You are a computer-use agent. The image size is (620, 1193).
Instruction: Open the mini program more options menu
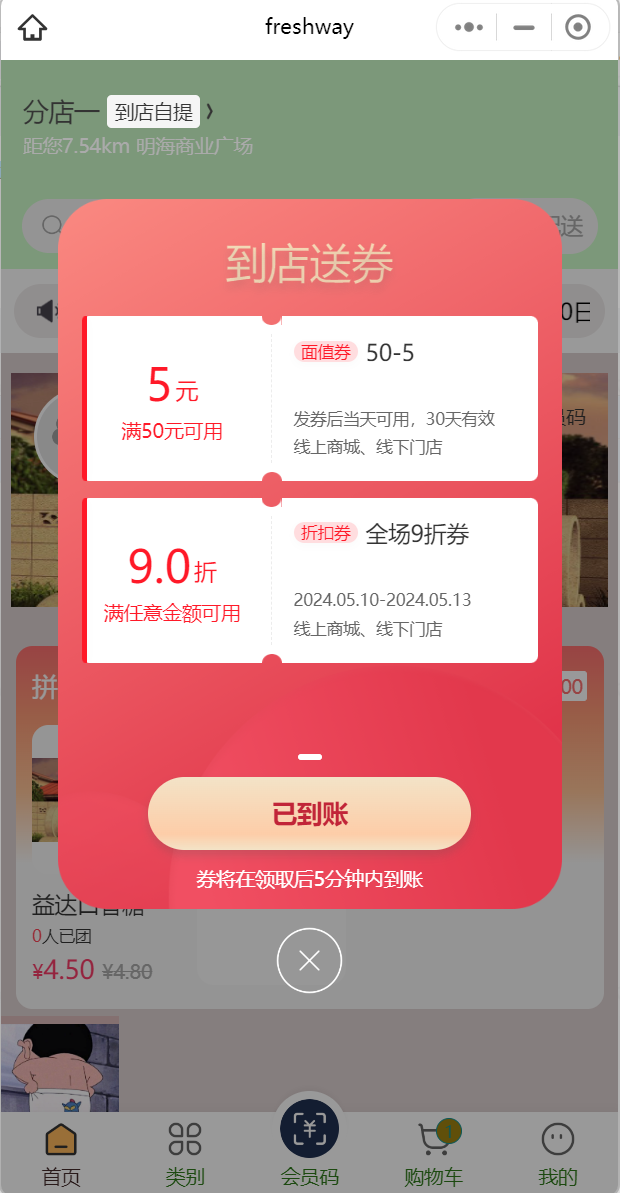pyautogui.click(x=468, y=28)
